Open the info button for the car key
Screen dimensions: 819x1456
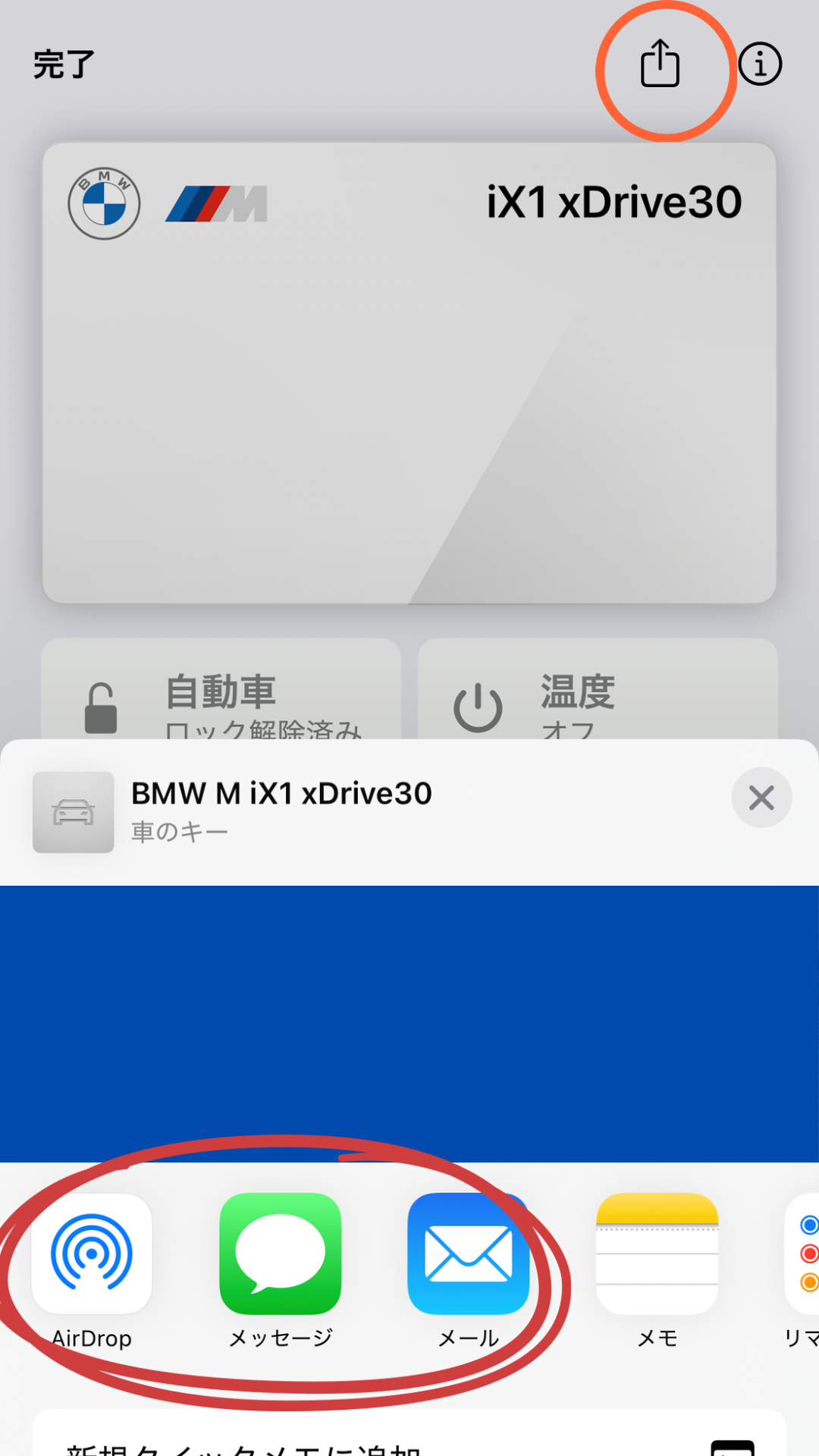pos(760,64)
